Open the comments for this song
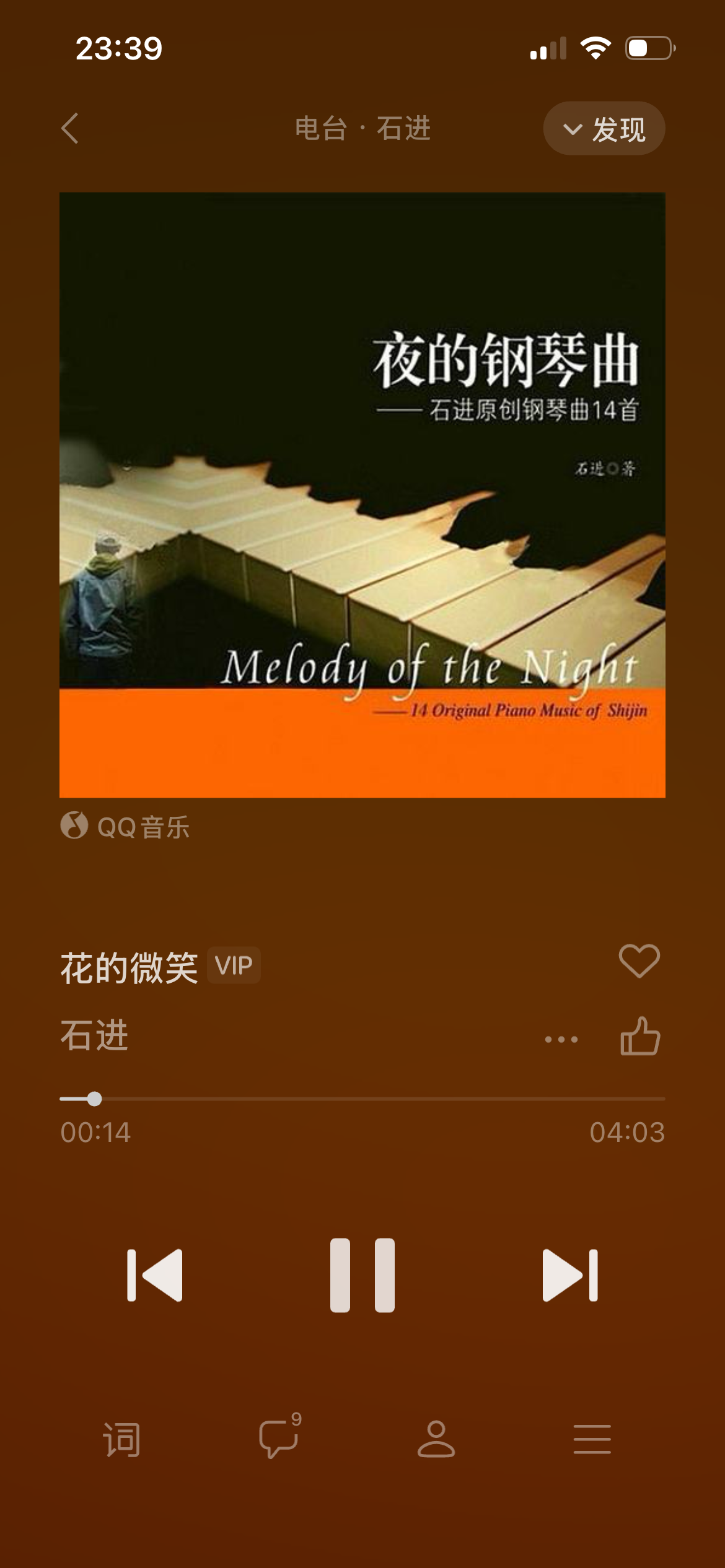 [x=279, y=1438]
